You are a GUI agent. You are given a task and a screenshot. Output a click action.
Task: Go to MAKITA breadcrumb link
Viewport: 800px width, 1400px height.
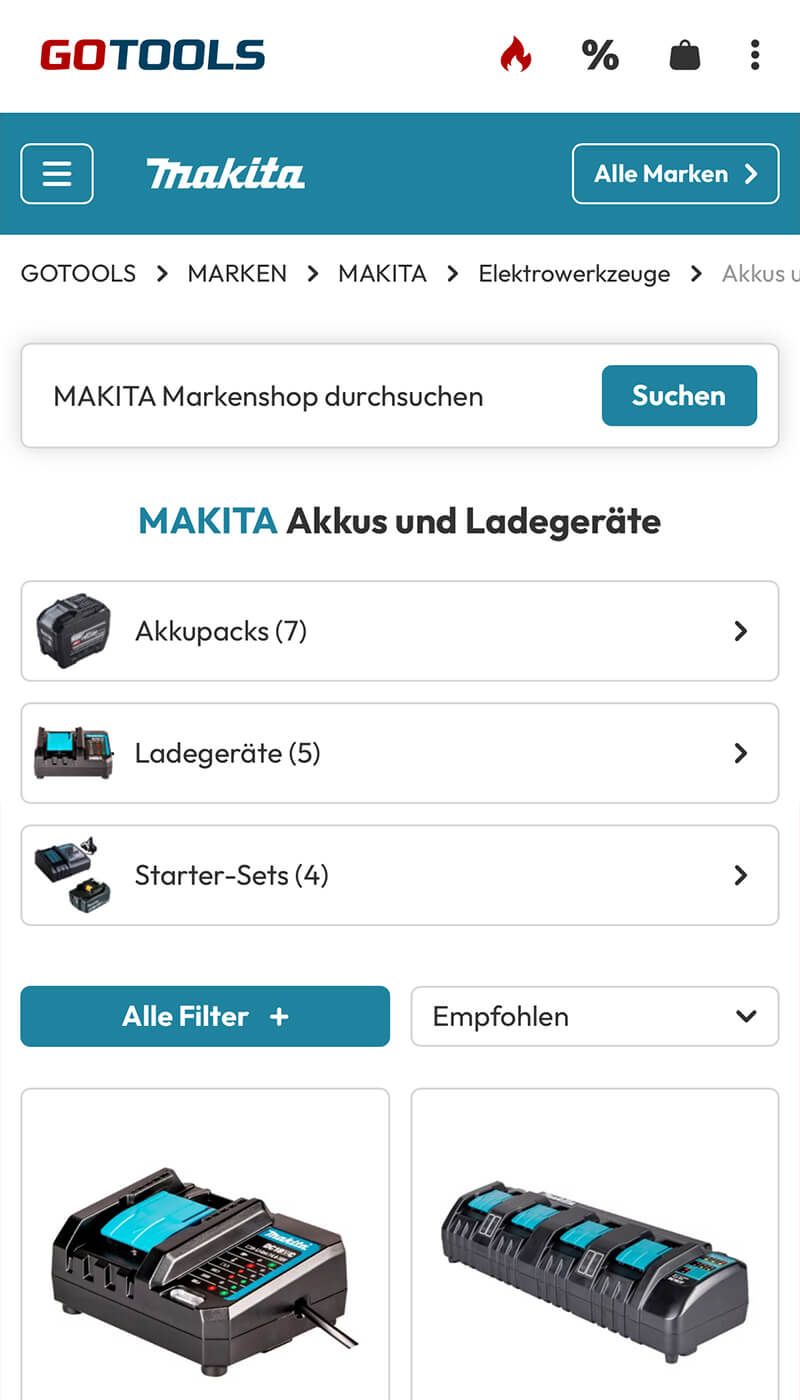tap(382, 274)
